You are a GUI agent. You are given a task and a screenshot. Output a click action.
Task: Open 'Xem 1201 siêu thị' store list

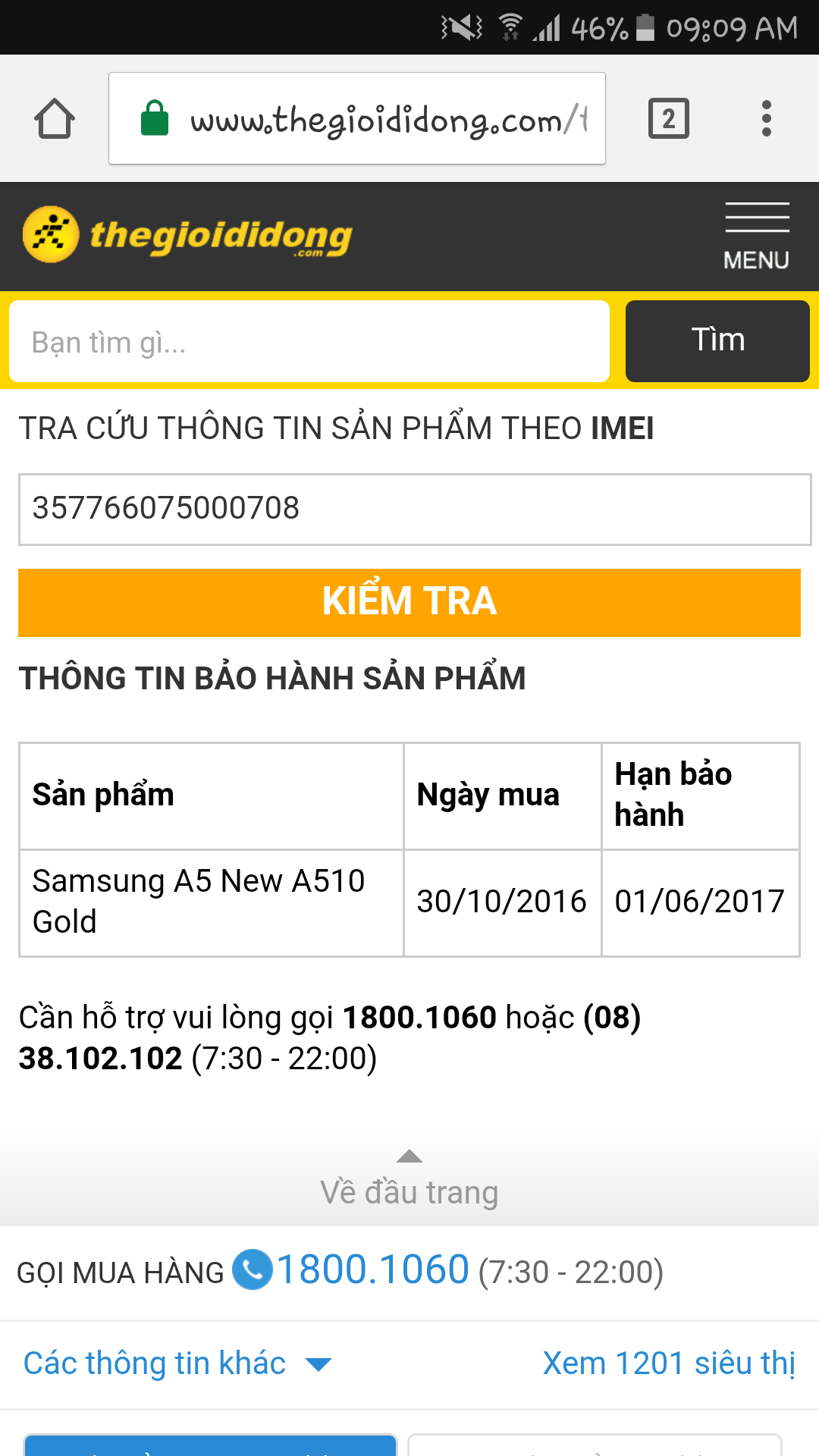[669, 1363]
